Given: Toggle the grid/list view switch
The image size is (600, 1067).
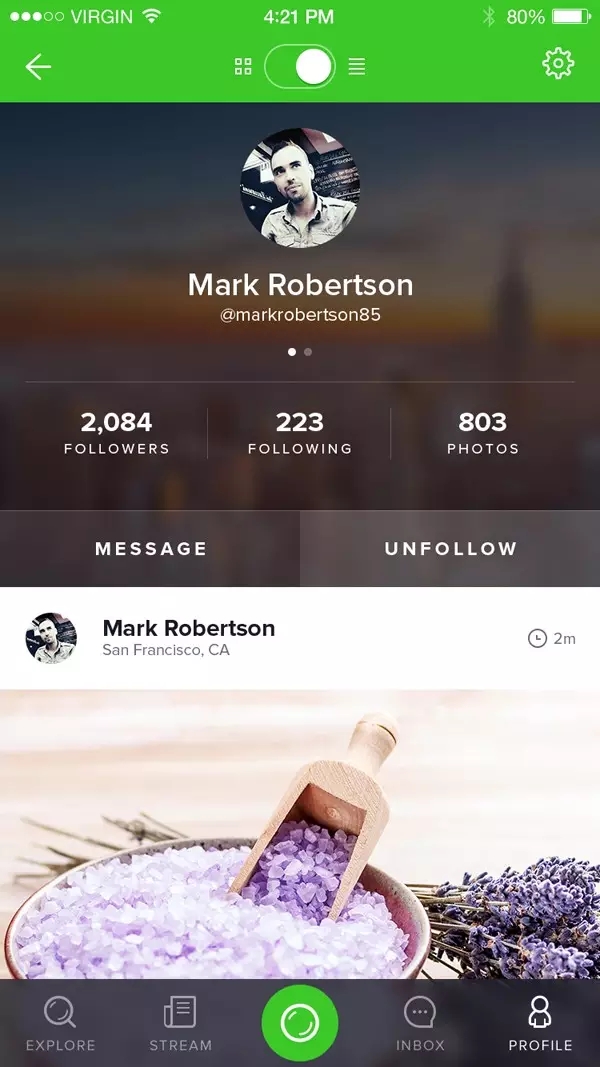Looking at the screenshot, I should 300,67.
